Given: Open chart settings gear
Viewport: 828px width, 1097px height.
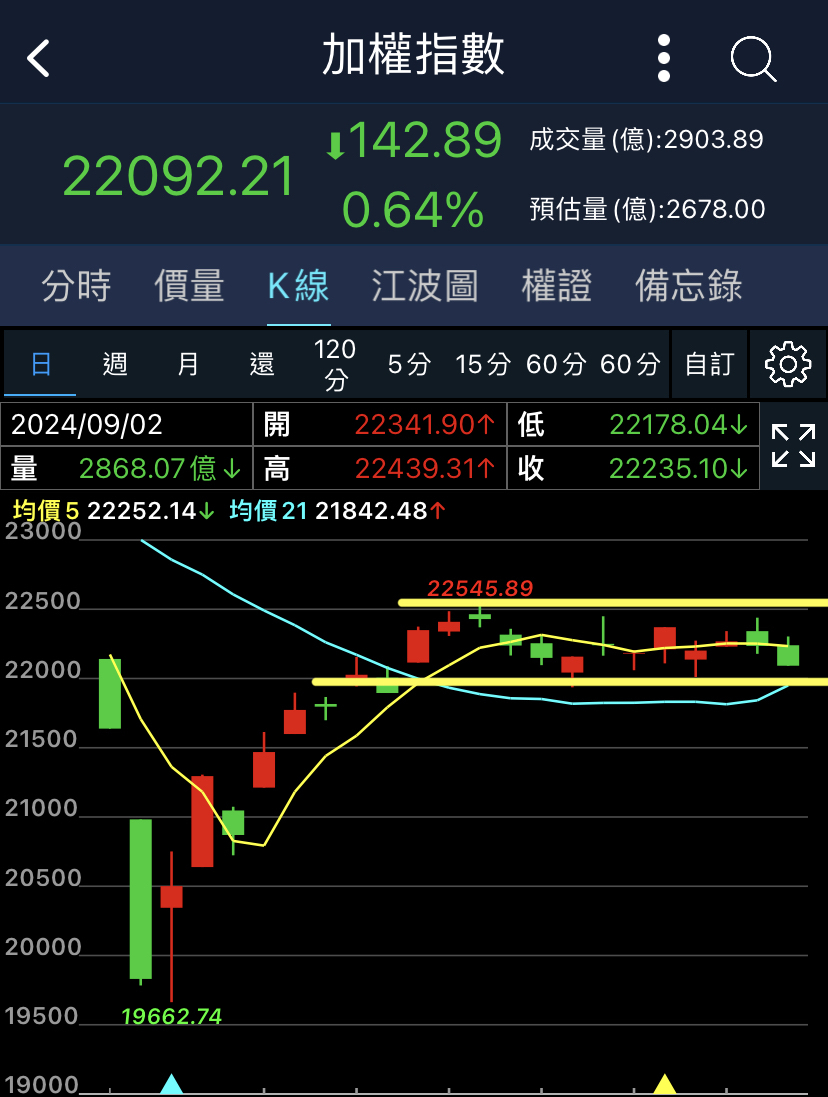Looking at the screenshot, I should tap(788, 364).
